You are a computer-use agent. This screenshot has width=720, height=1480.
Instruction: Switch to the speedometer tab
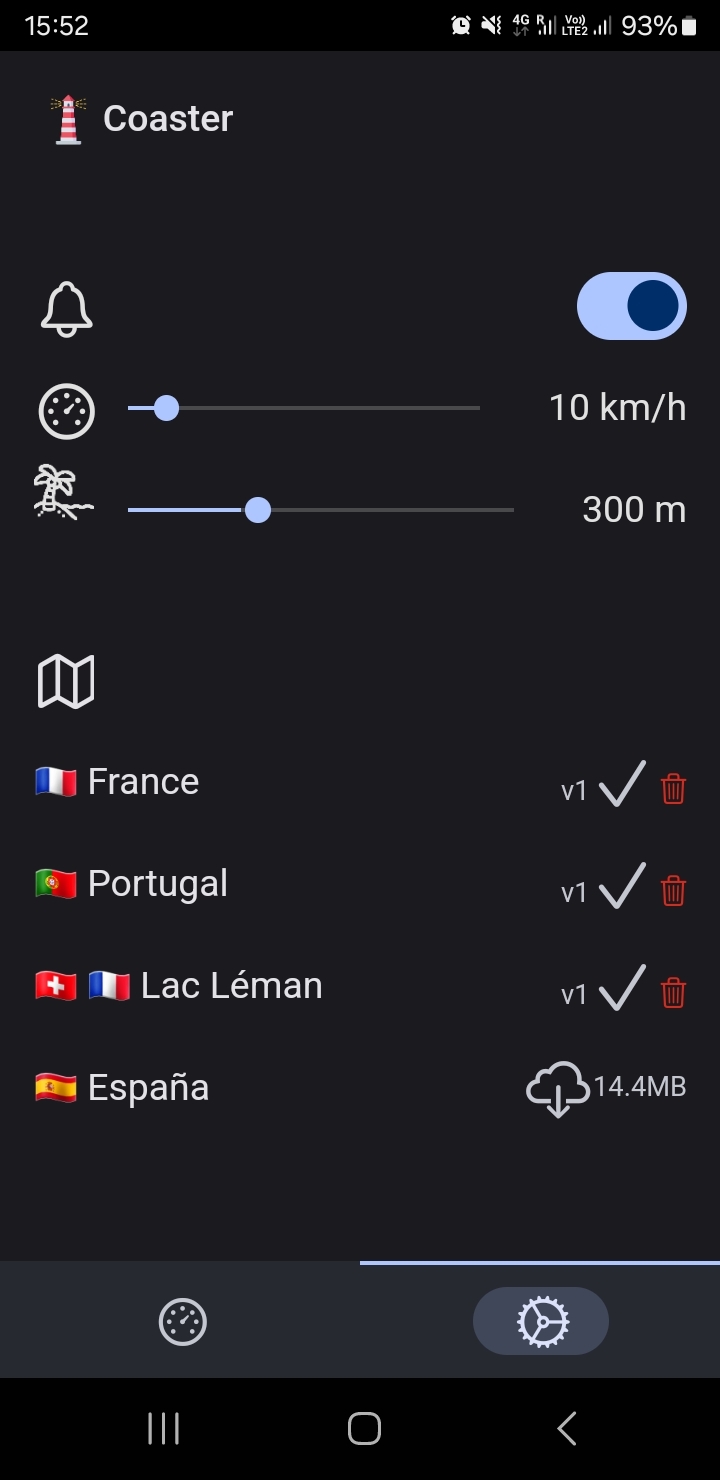[183, 1321]
